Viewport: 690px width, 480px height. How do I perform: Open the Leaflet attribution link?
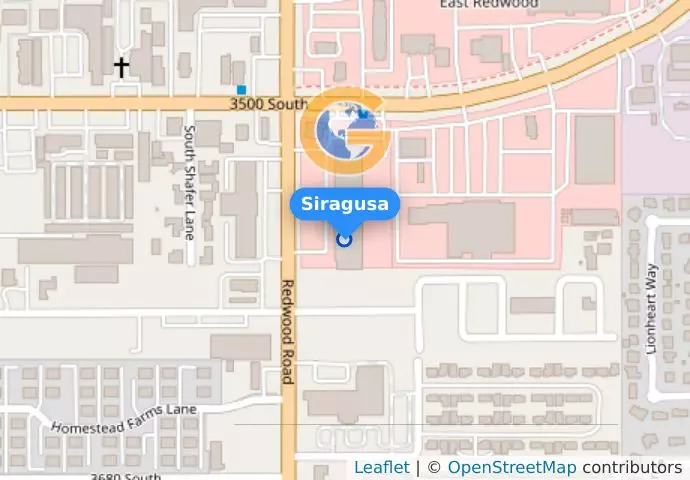pyautogui.click(x=381, y=467)
